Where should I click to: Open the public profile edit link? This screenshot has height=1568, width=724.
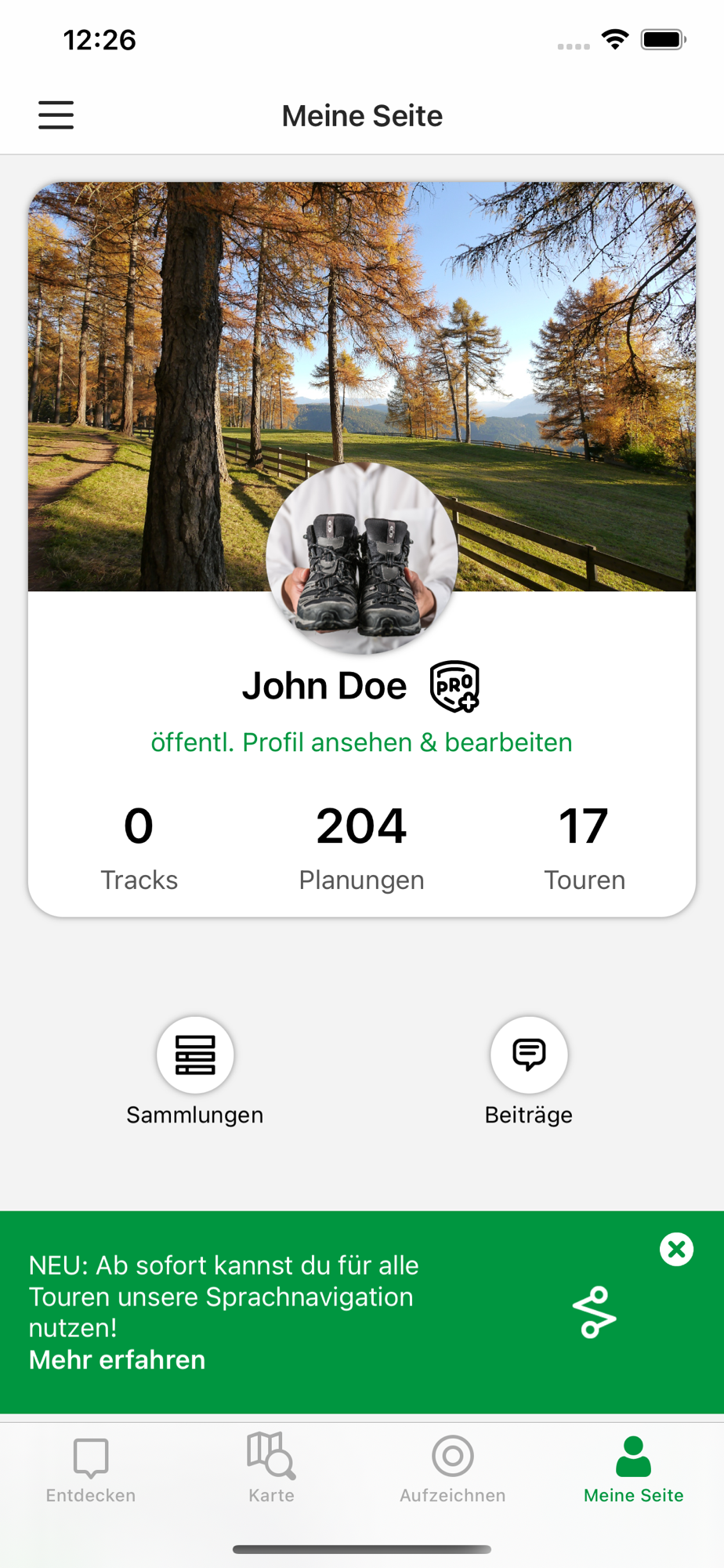pyautogui.click(x=361, y=742)
